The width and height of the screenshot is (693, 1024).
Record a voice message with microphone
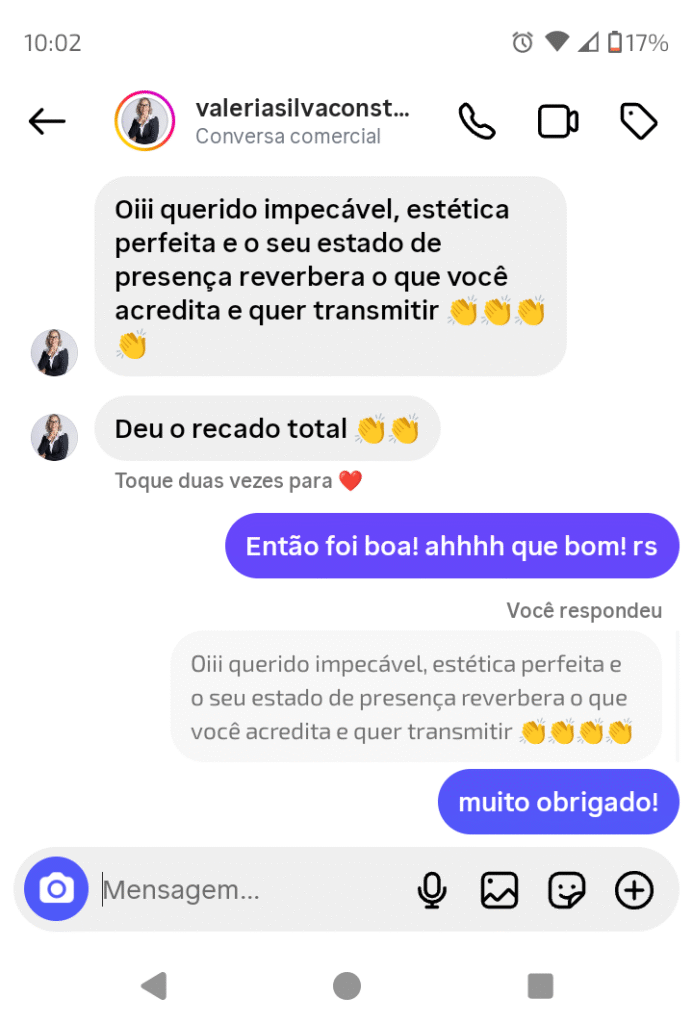(x=432, y=889)
